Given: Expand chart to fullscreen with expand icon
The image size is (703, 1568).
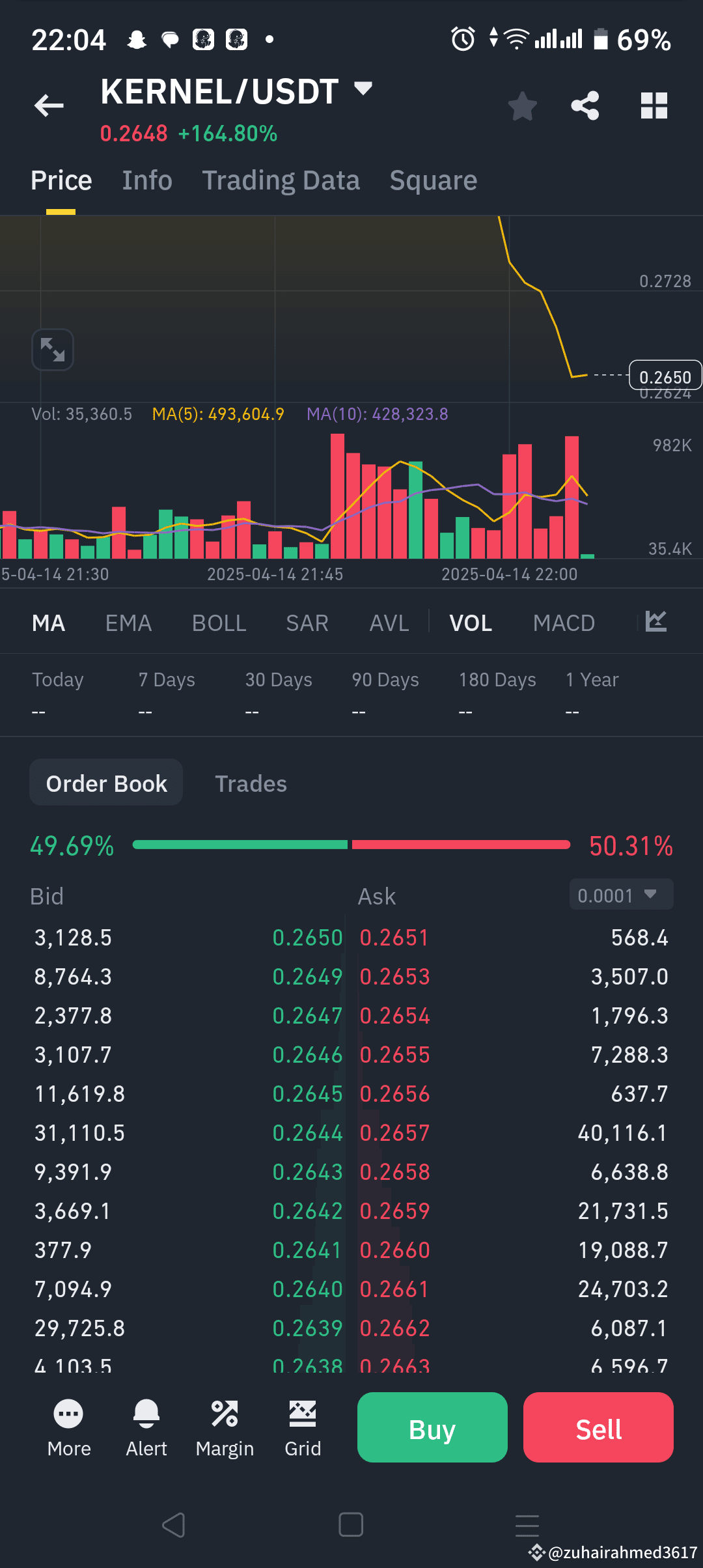Looking at the screenshot, I should point(53,350).
